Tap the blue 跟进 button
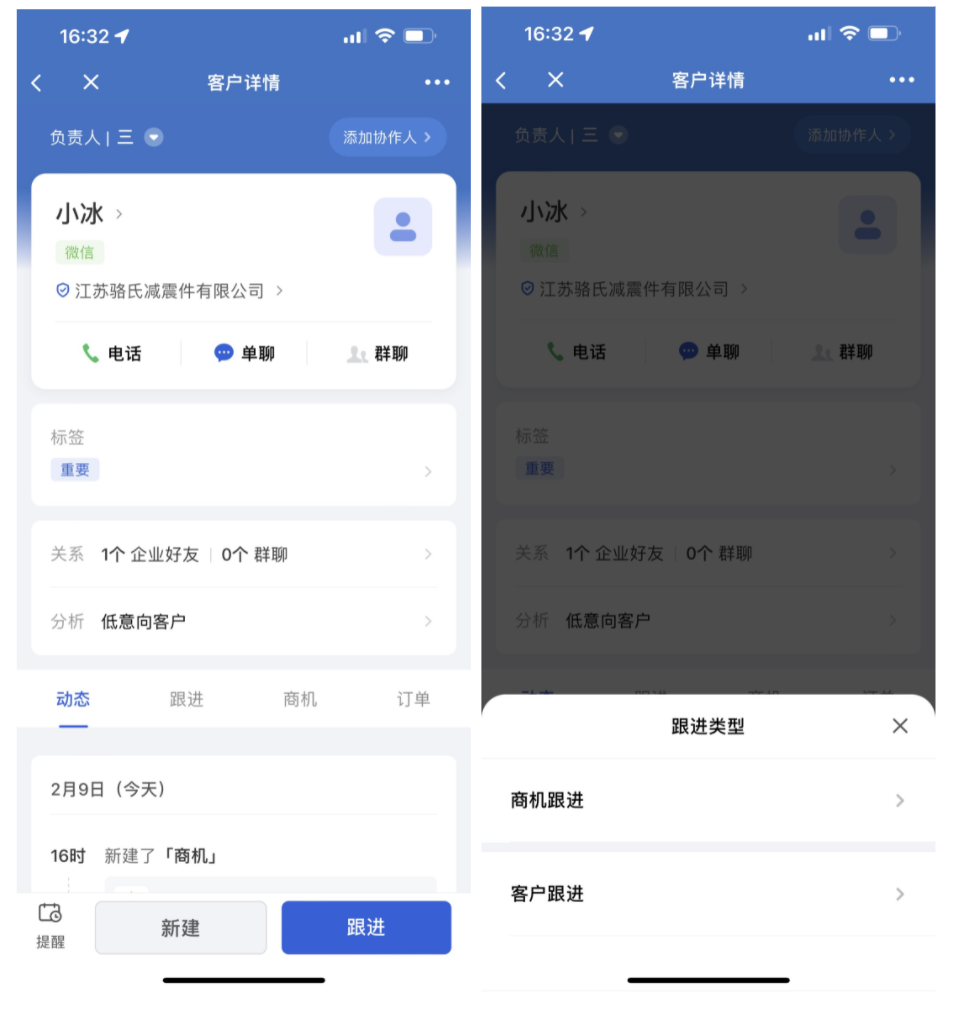This screenshot has height=1022, width=954. 366,928
